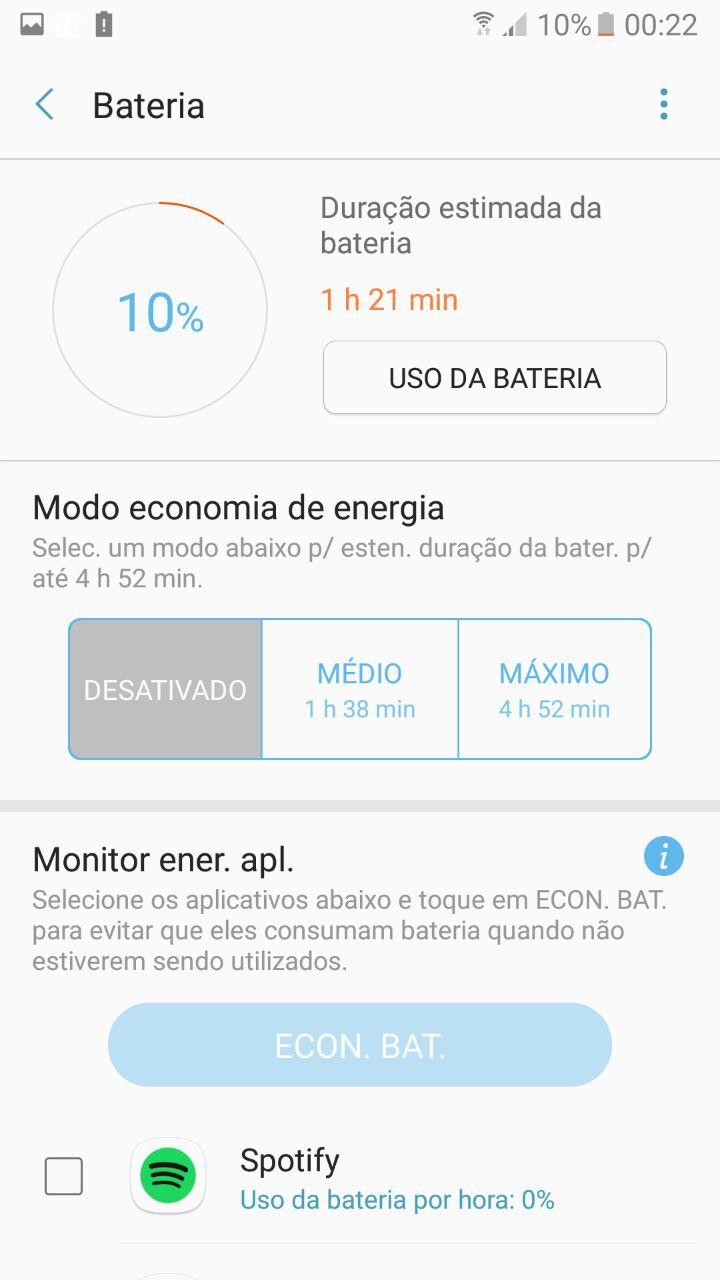Go back from the Bateria screen
Screen dimensions: 720x1280
pos(45,105)
